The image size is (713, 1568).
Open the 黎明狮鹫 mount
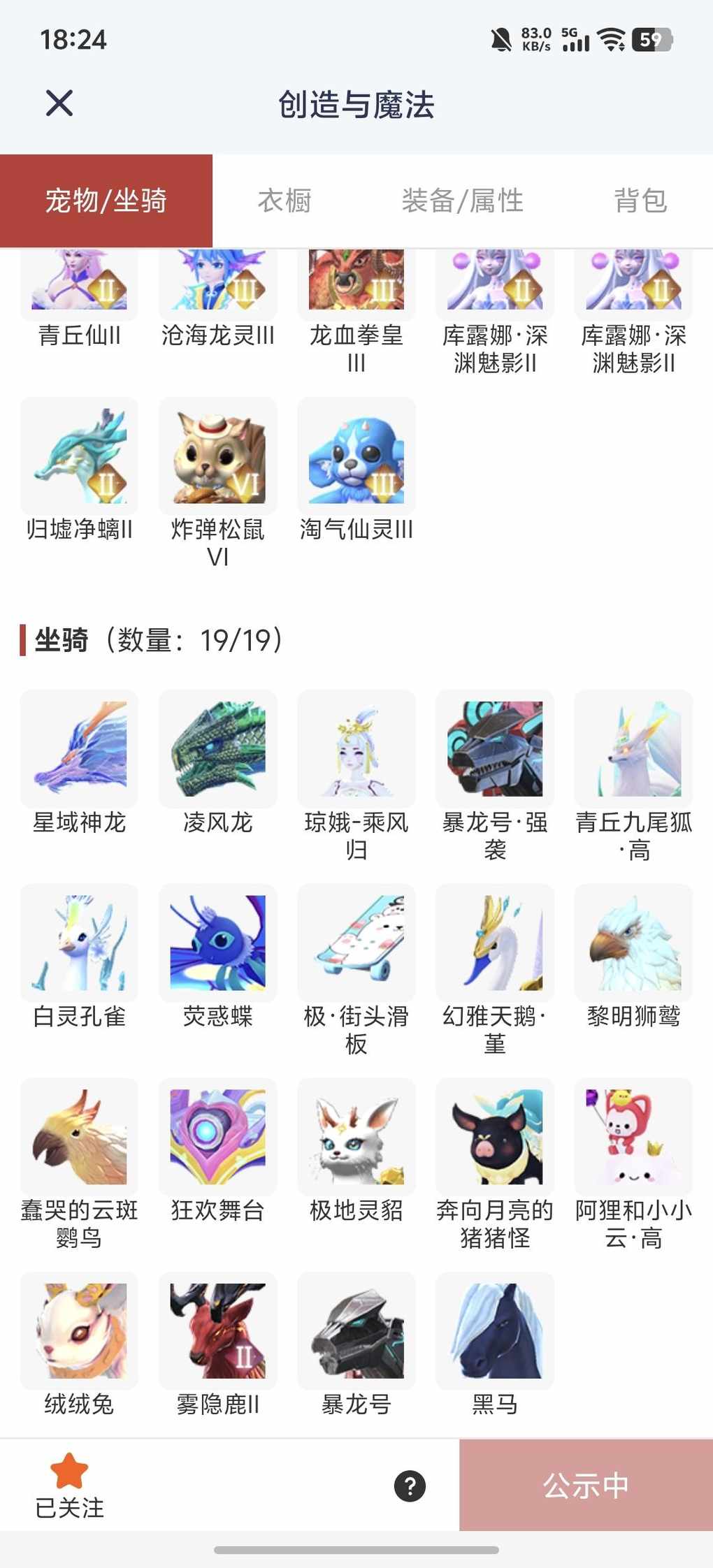pyautogui.click(x=633, y=943)
